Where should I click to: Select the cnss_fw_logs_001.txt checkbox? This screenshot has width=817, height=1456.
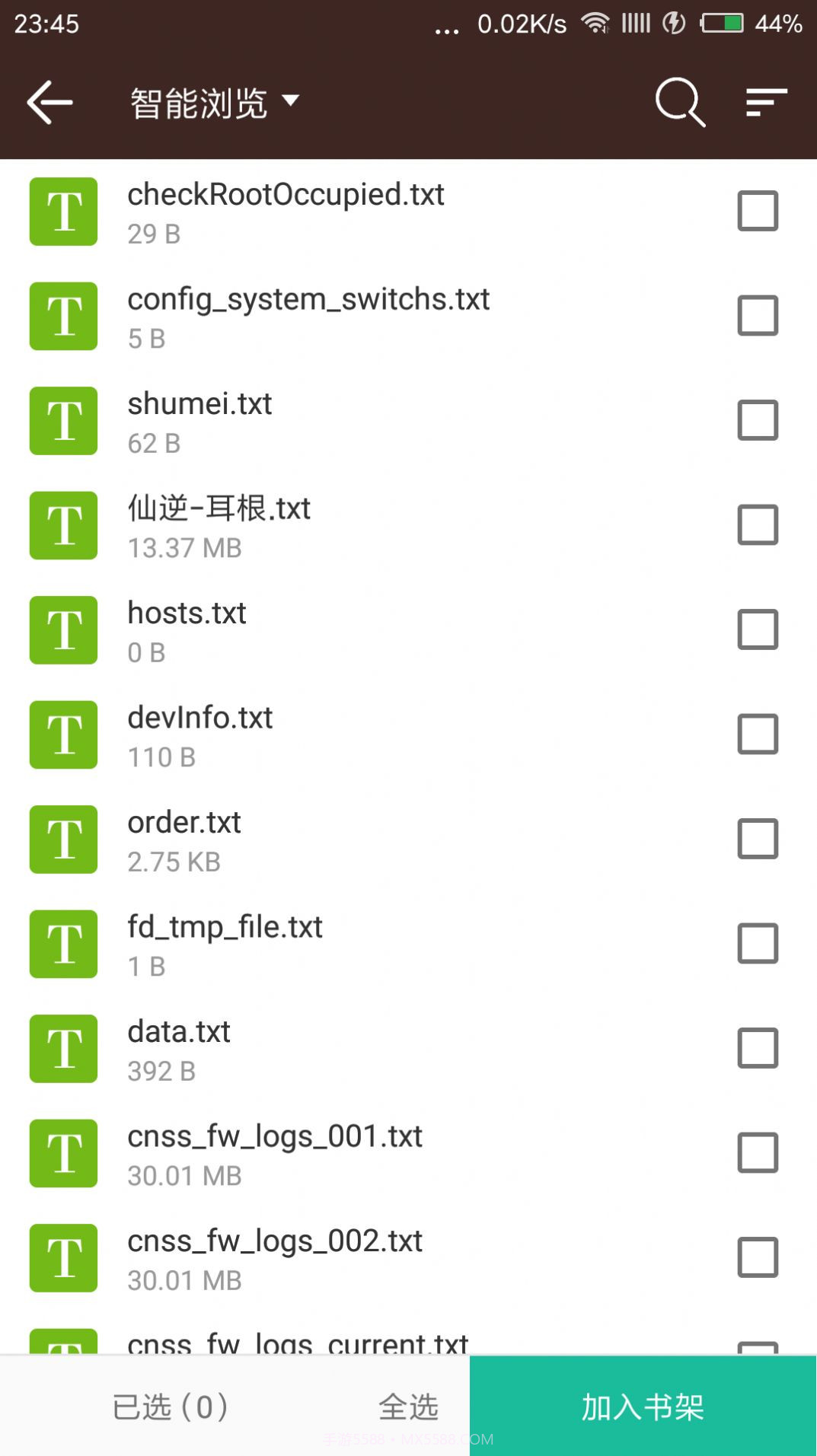click(x=758, y=1153)
